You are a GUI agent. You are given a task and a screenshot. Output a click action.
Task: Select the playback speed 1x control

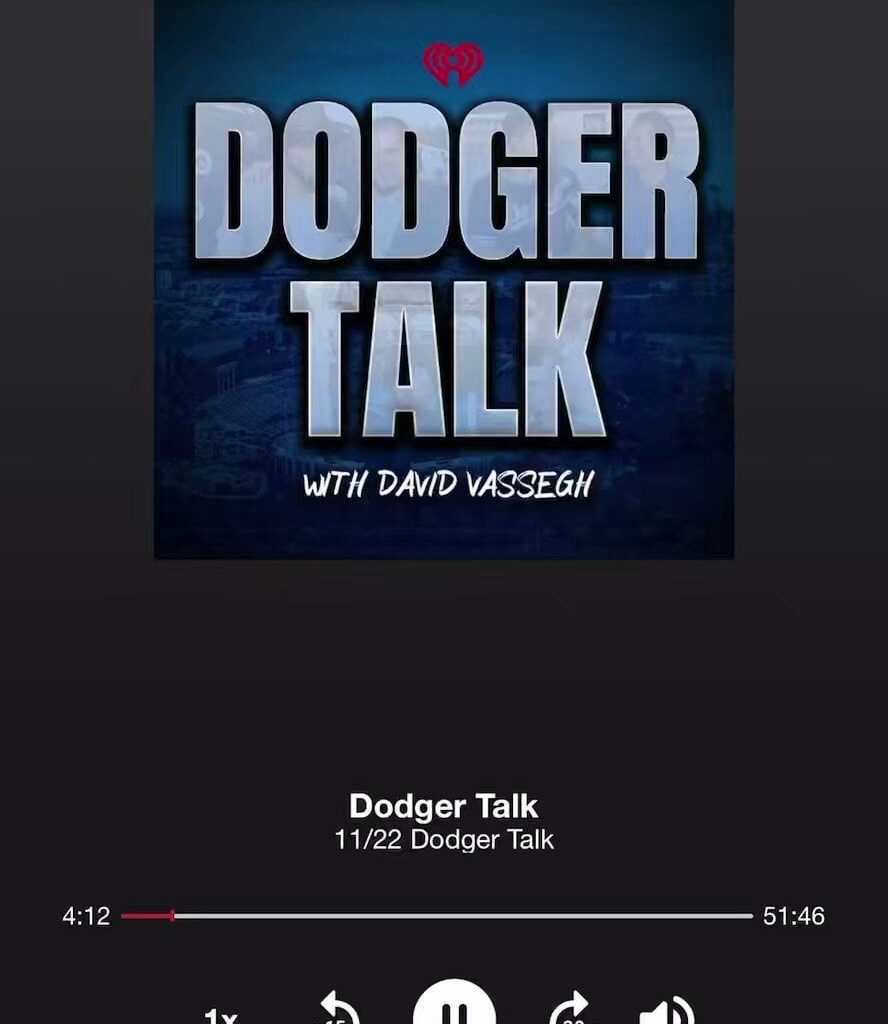[x=222, y=1015]
